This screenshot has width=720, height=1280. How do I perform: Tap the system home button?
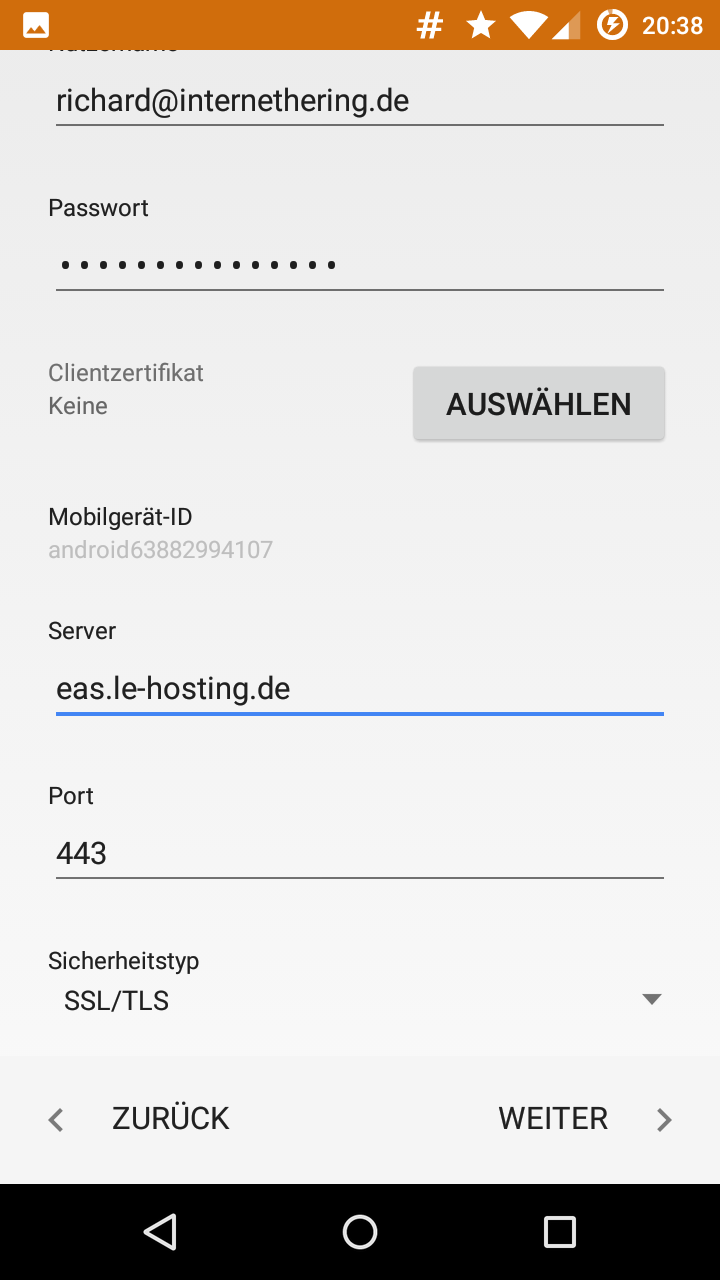click(x=360, y=1232)
